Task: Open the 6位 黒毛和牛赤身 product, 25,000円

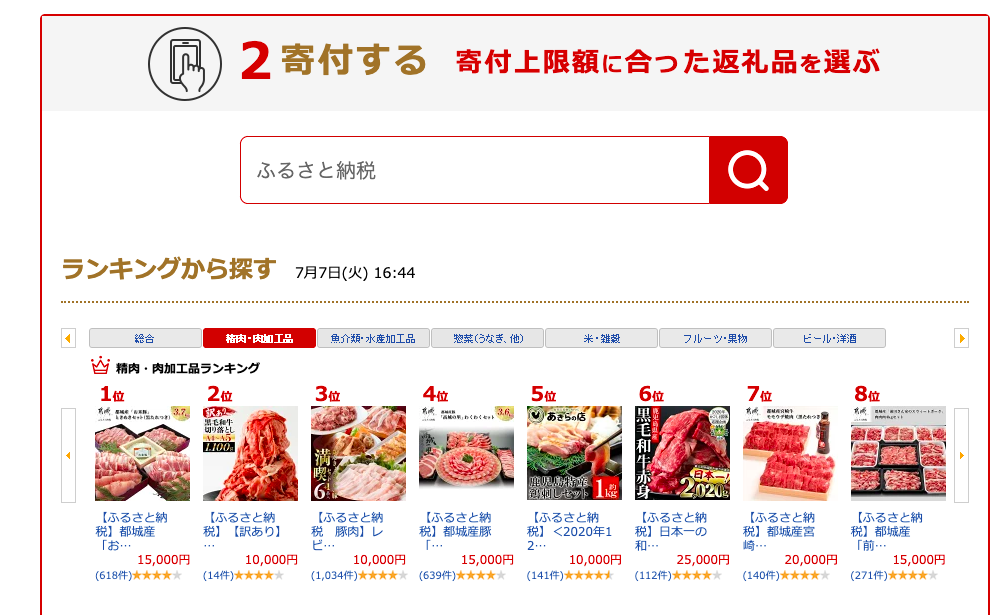Action: tap(682, 453)
